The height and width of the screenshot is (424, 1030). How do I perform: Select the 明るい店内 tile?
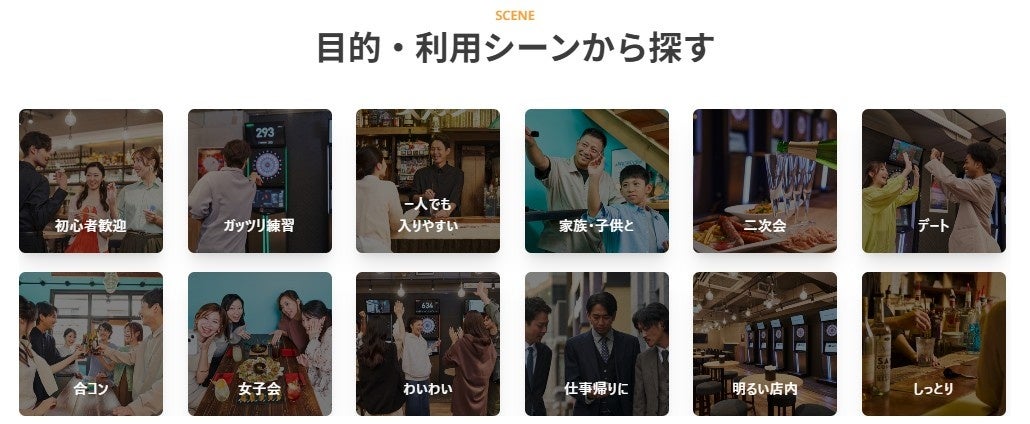click(765, 344)
